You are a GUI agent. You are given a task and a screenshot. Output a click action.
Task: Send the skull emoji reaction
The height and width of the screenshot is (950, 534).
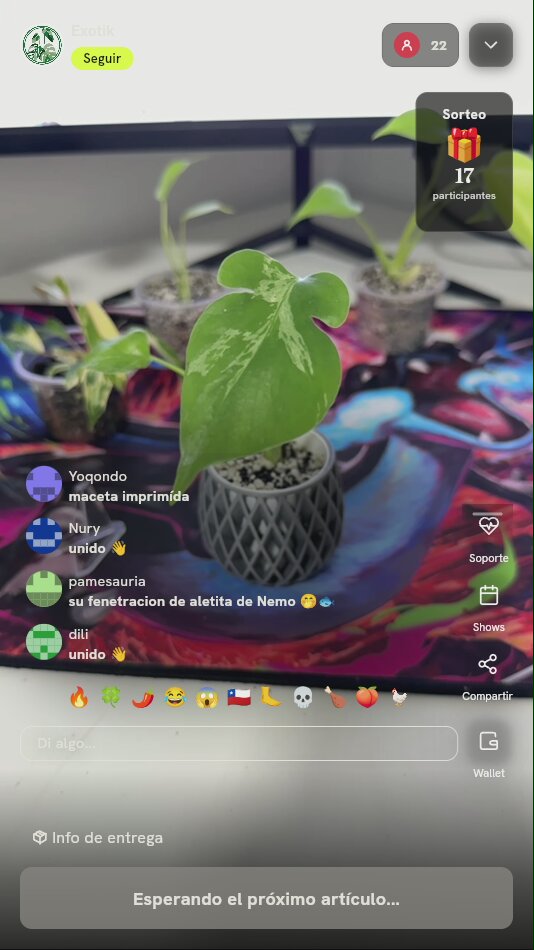tap(303, 697)
